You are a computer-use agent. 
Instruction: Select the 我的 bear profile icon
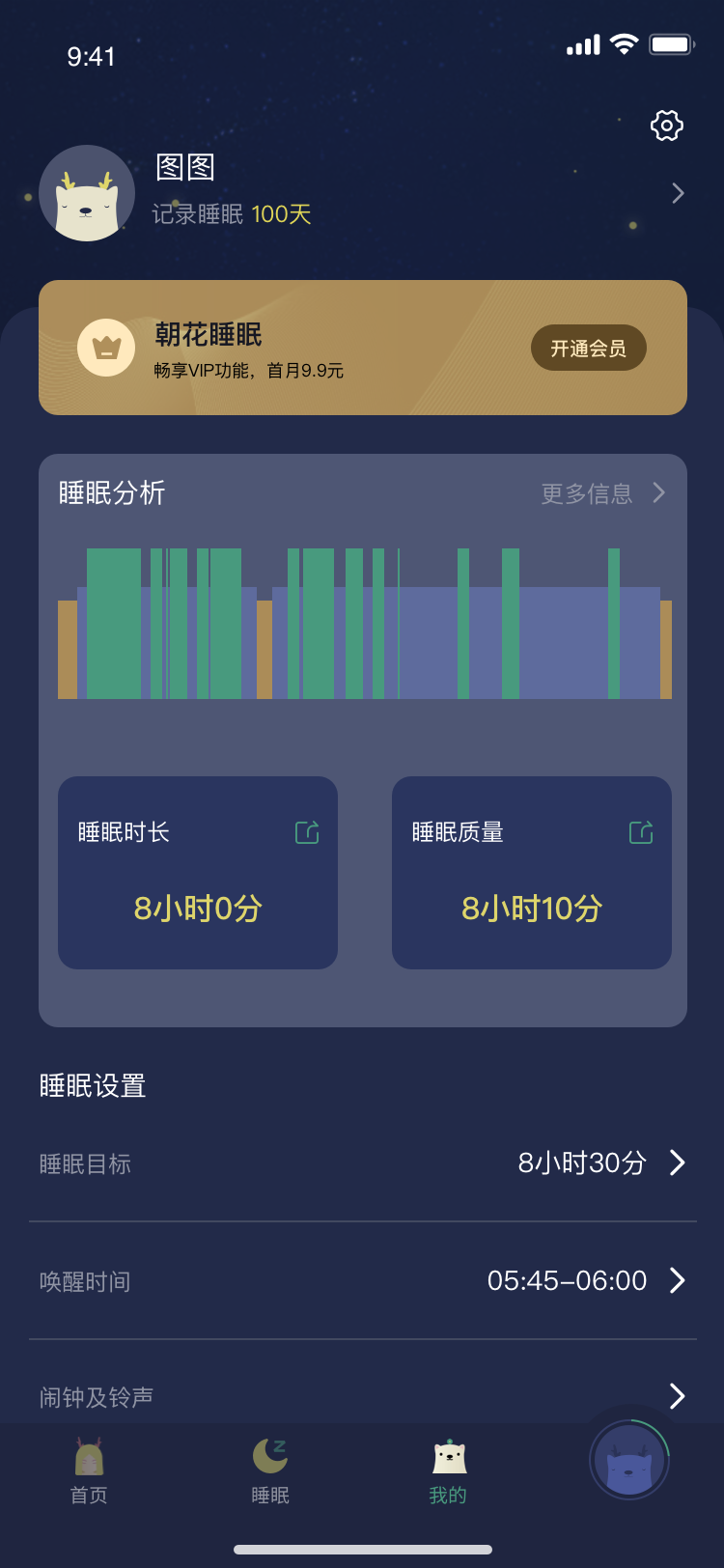pos(446,1455)
